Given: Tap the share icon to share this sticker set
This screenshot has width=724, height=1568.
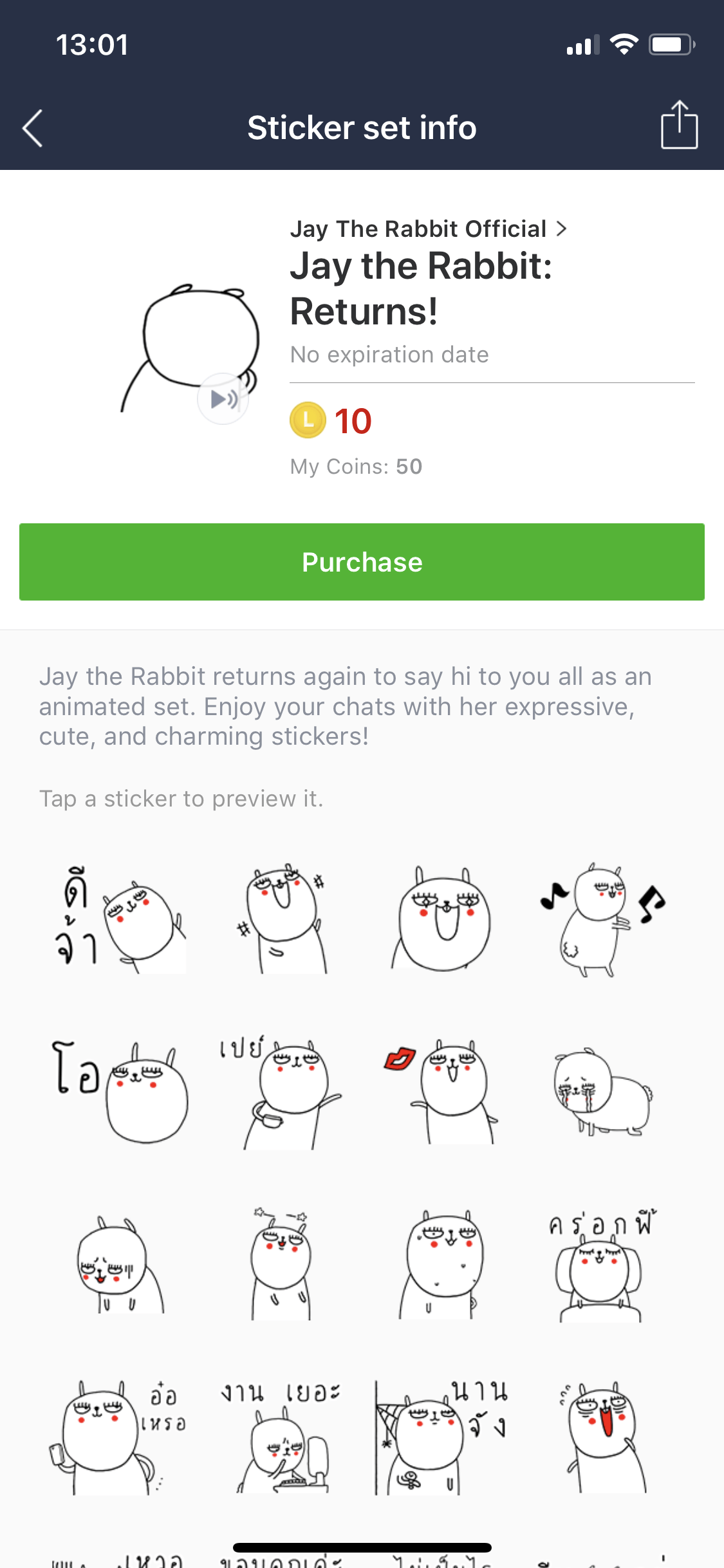Looking at the screenshot, I should 679,126.
